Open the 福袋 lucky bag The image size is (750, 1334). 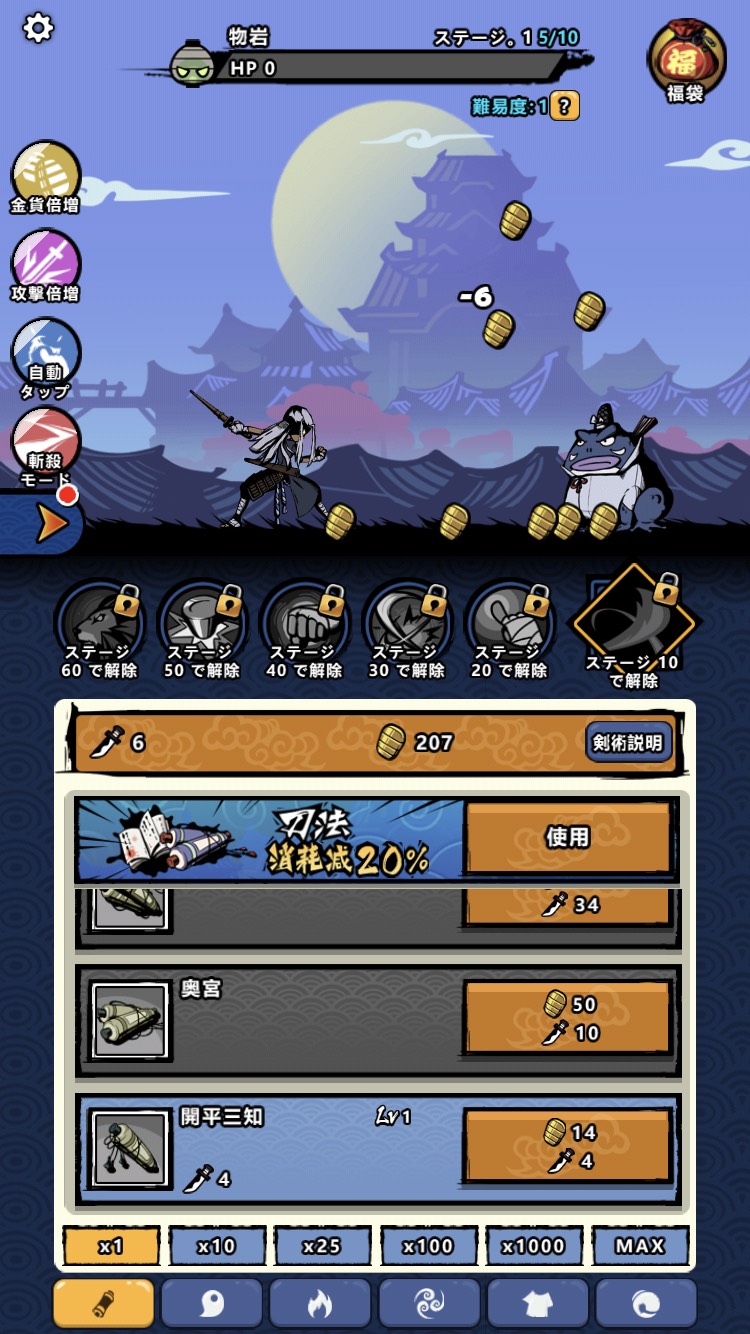pyautogui.click(x=686, y=59)
